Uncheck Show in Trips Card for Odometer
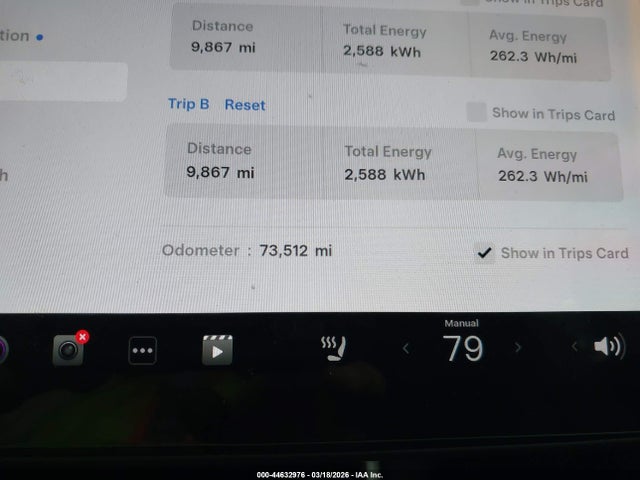Viewport: 640px width, 480px height. tap(485, 253)
